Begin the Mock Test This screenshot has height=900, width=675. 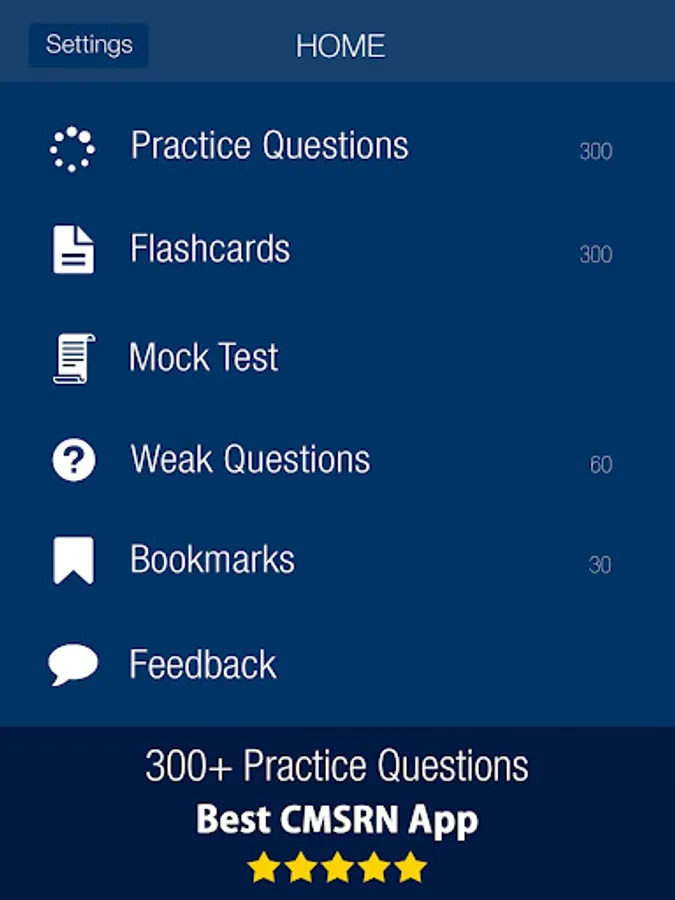tap(204, 357)
